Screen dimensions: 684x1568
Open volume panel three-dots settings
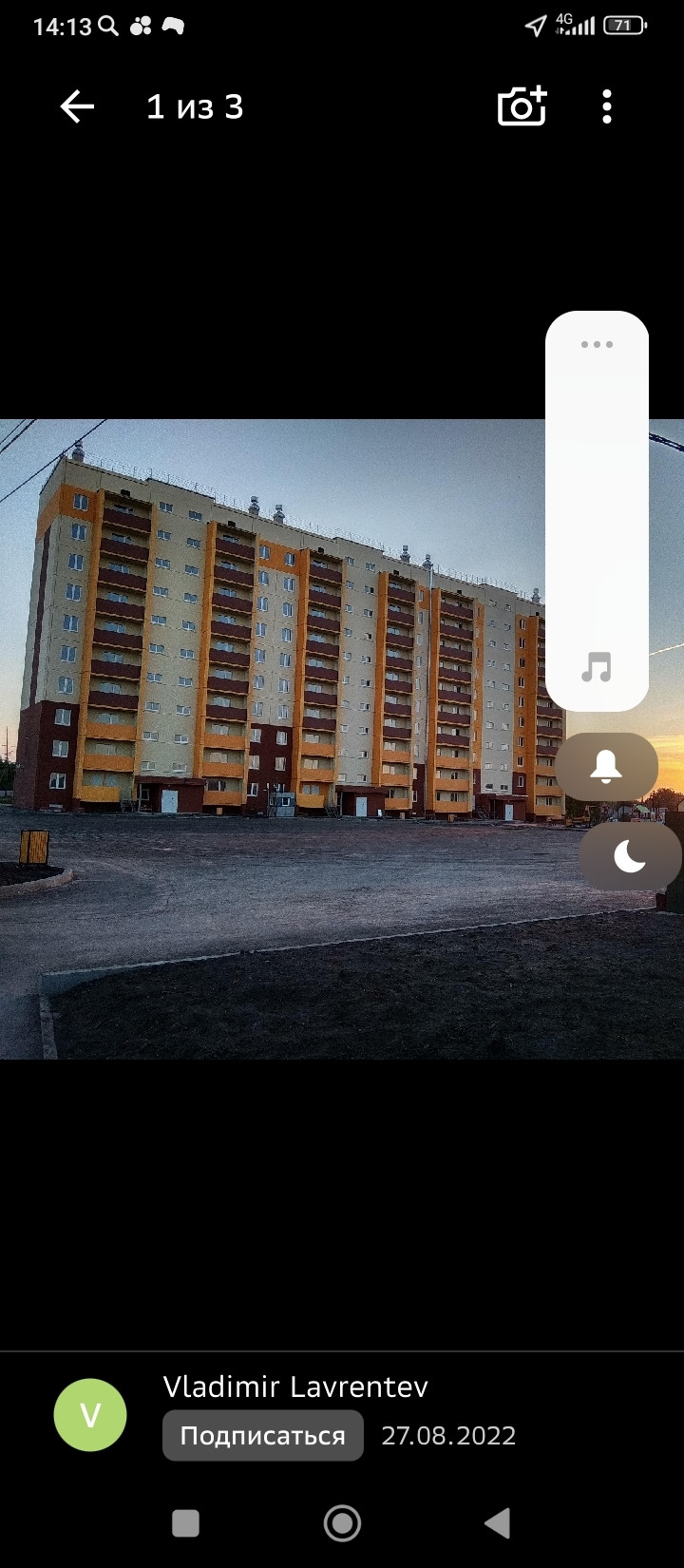click(597, 344)
